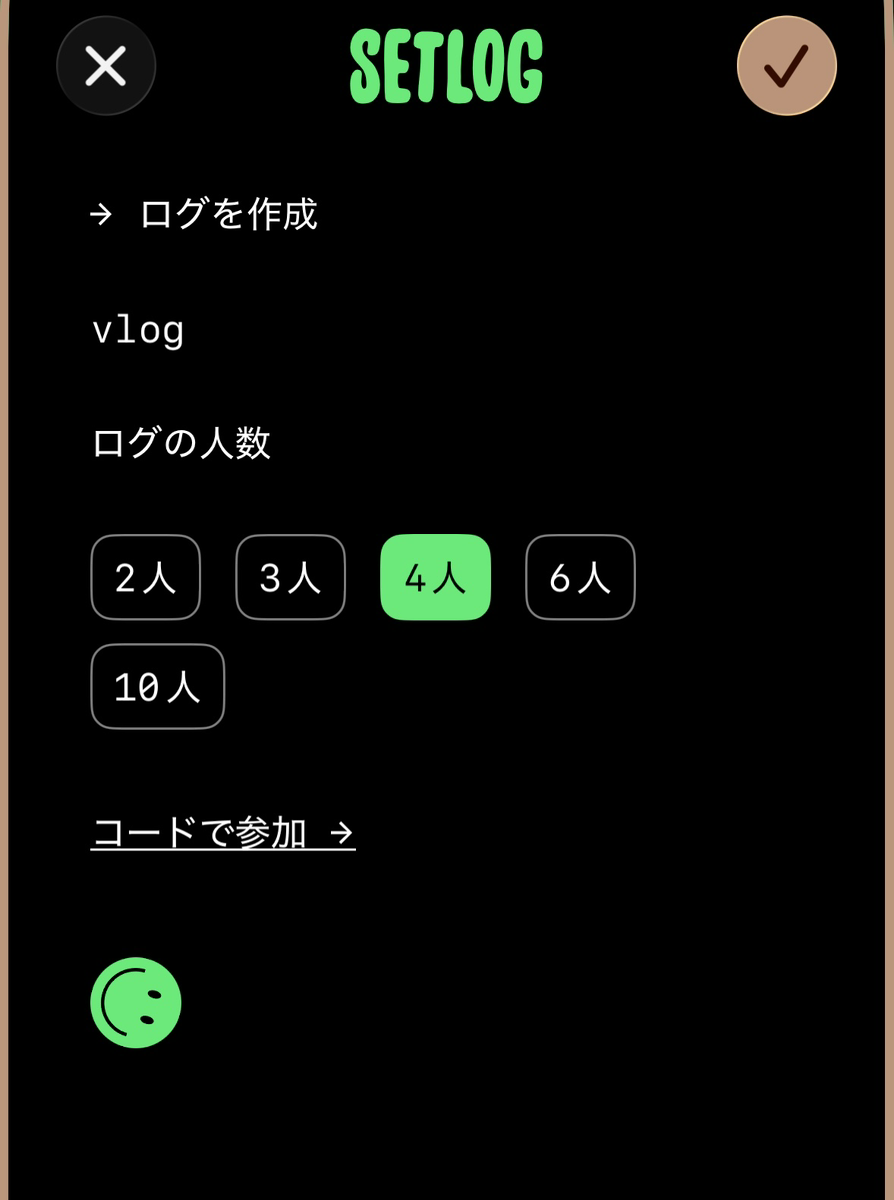Tap the green smiley face icon

coord(136,1002)
